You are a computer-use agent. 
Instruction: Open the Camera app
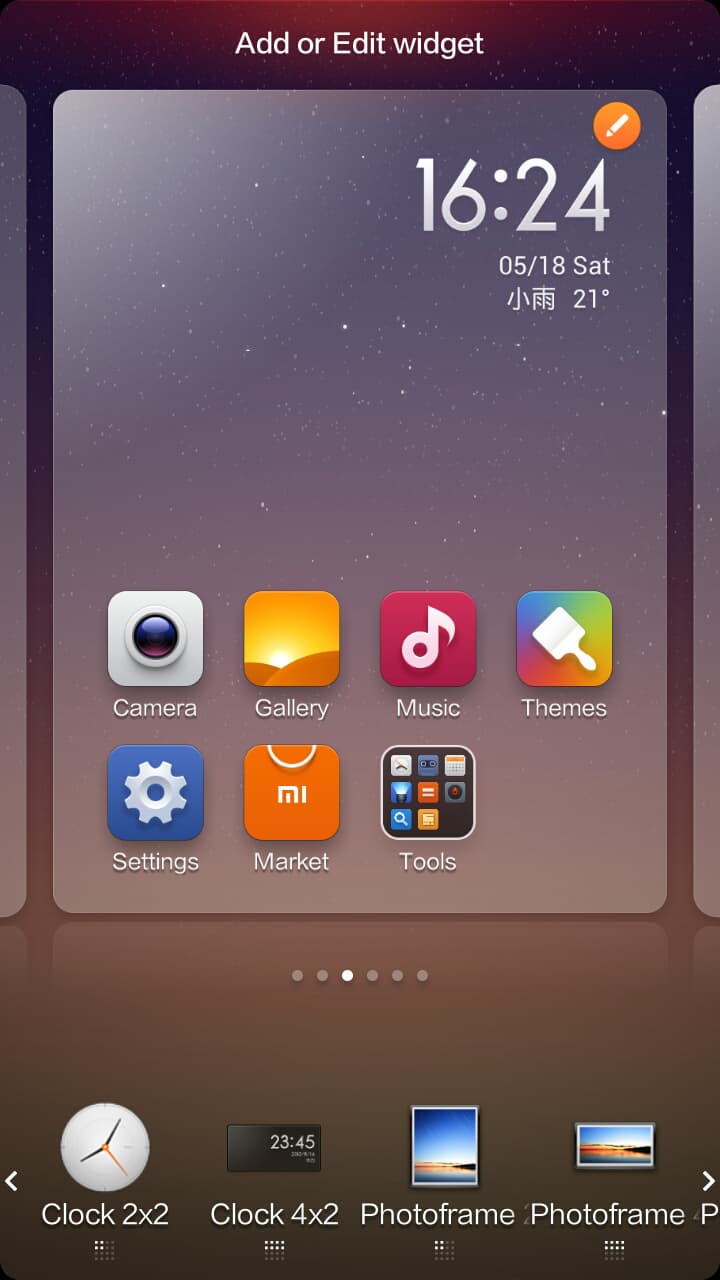point(155,639)
